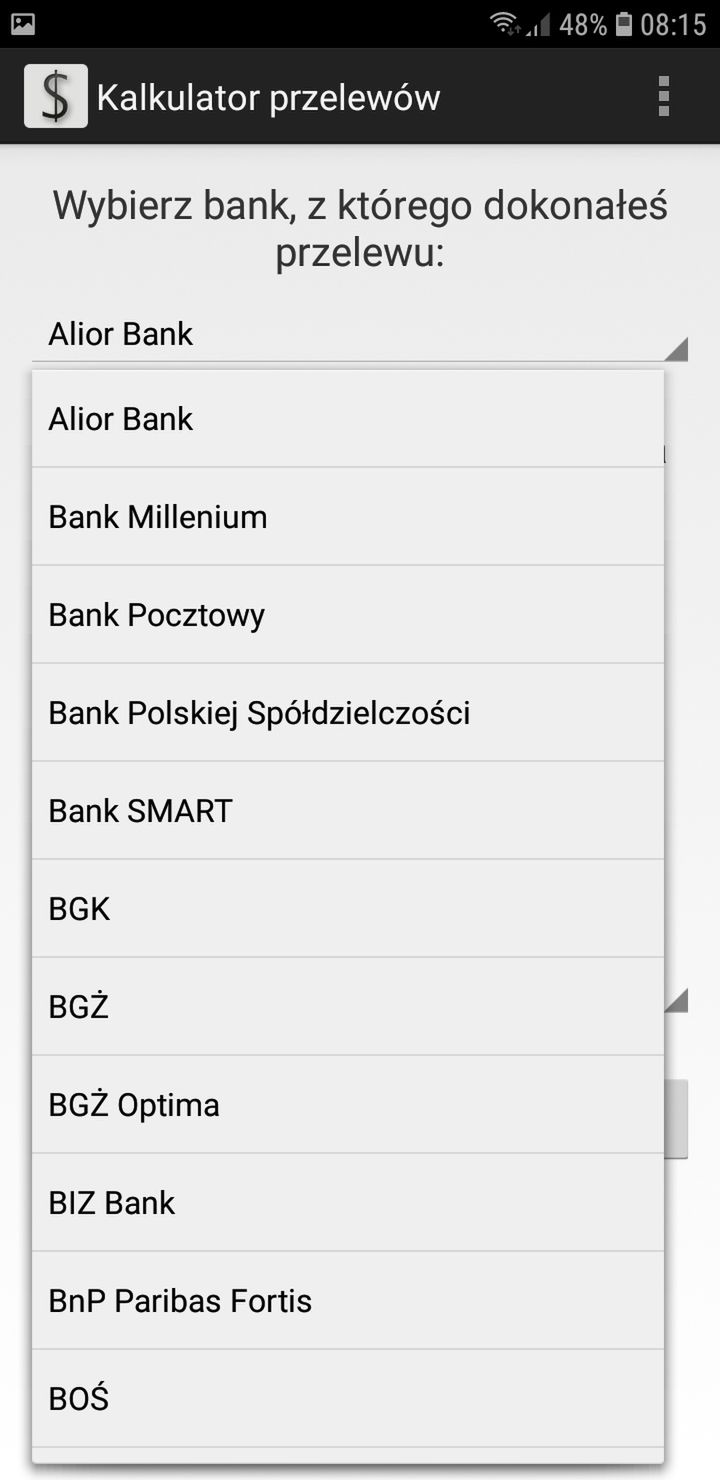
Task: Select Alior Bank from the list
Action: click(348, 419)
